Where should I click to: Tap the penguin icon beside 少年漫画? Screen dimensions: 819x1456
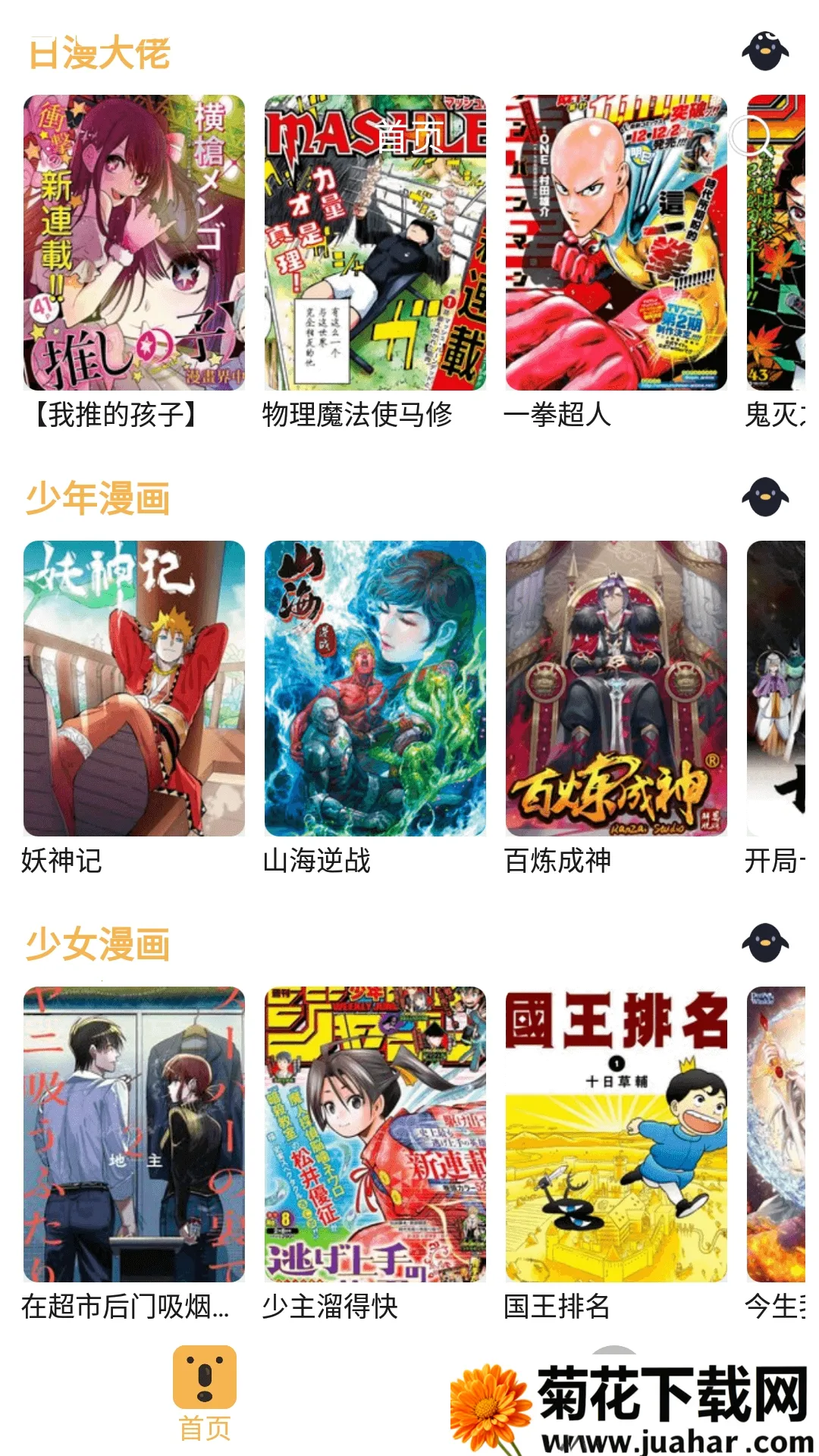(764, 497)
